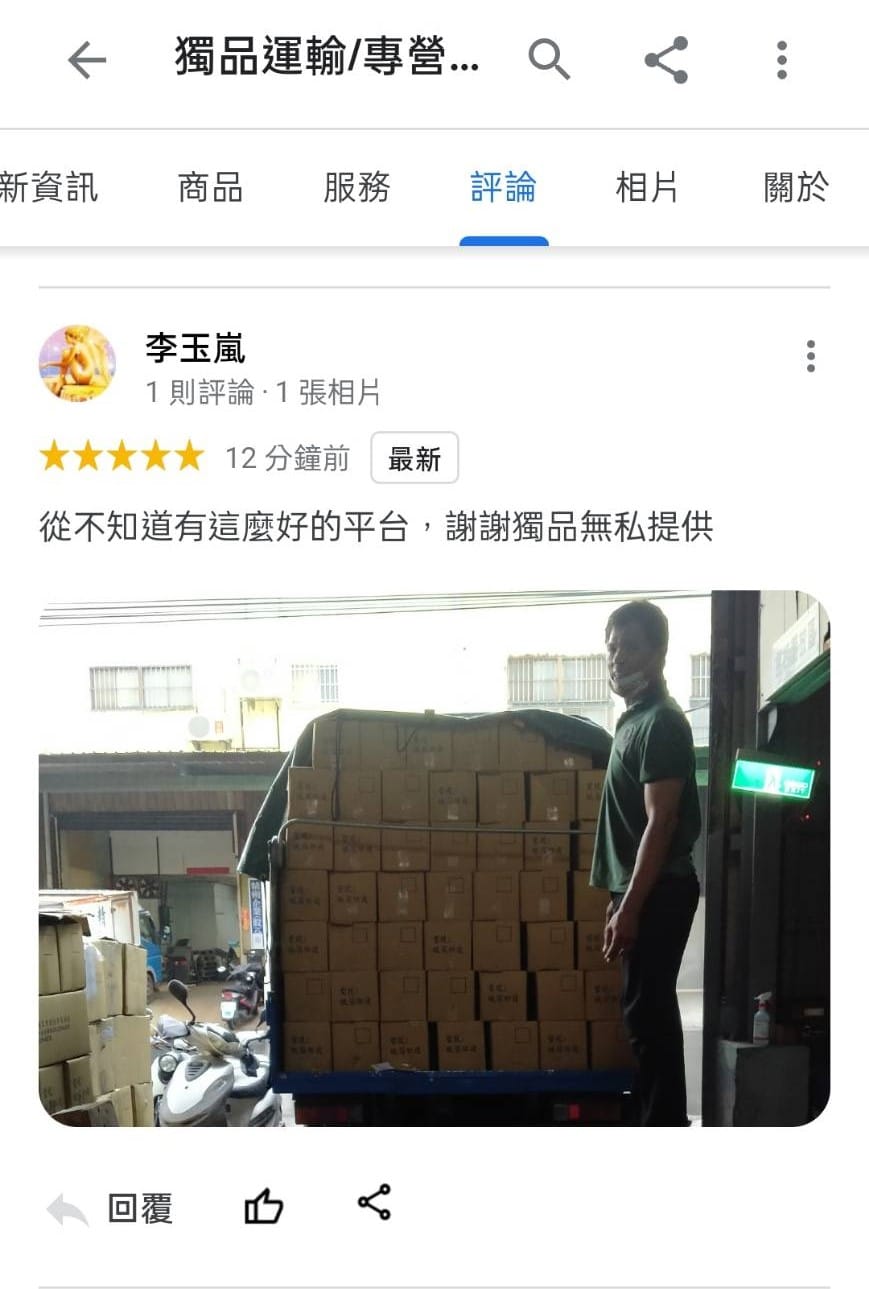Screen dimensions: 869x1289
Task: View the review photo of boxes on truck
Action: tap(434, 858)
